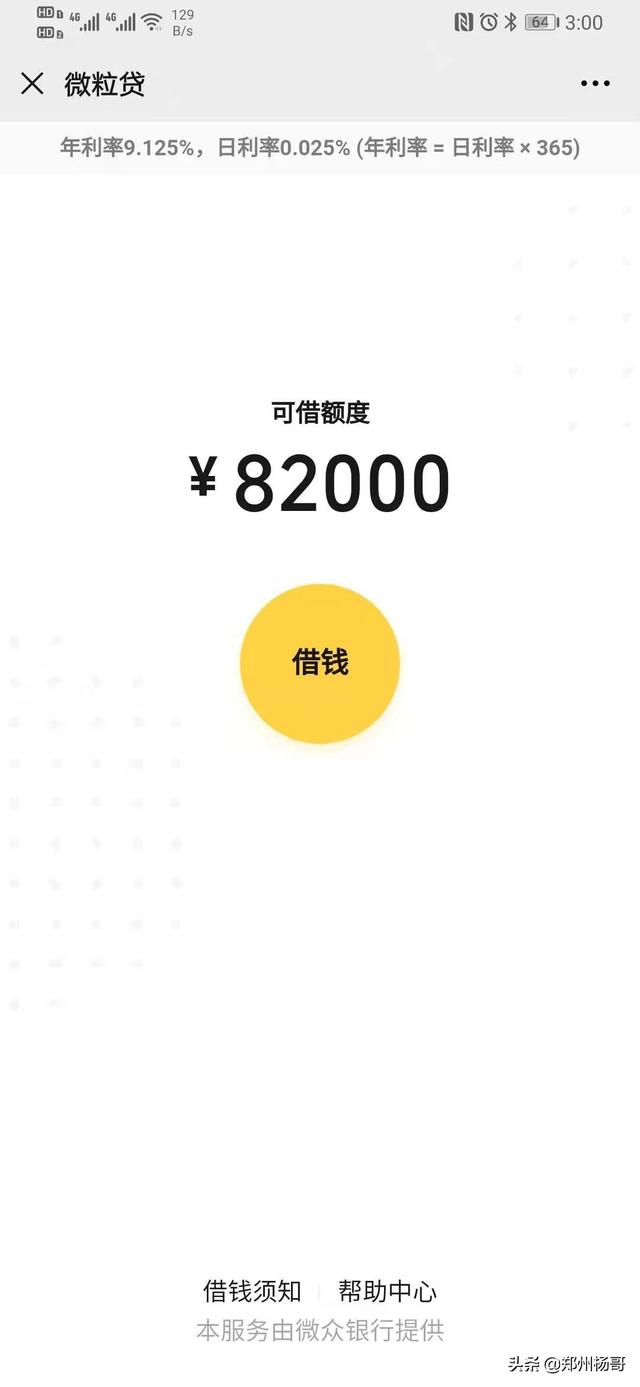Open the 借钱须知 link

coord(252,1291)
